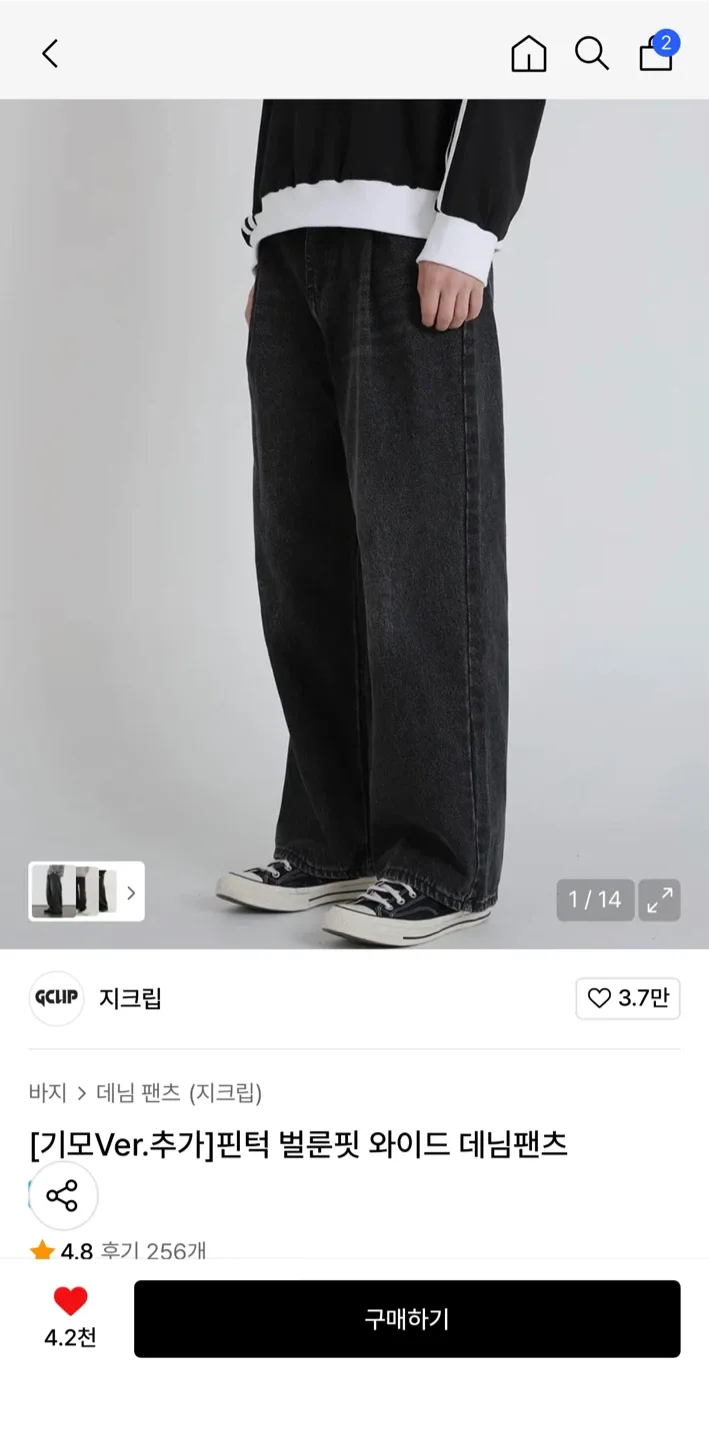Share this denim pants product

coord(62,1195)
